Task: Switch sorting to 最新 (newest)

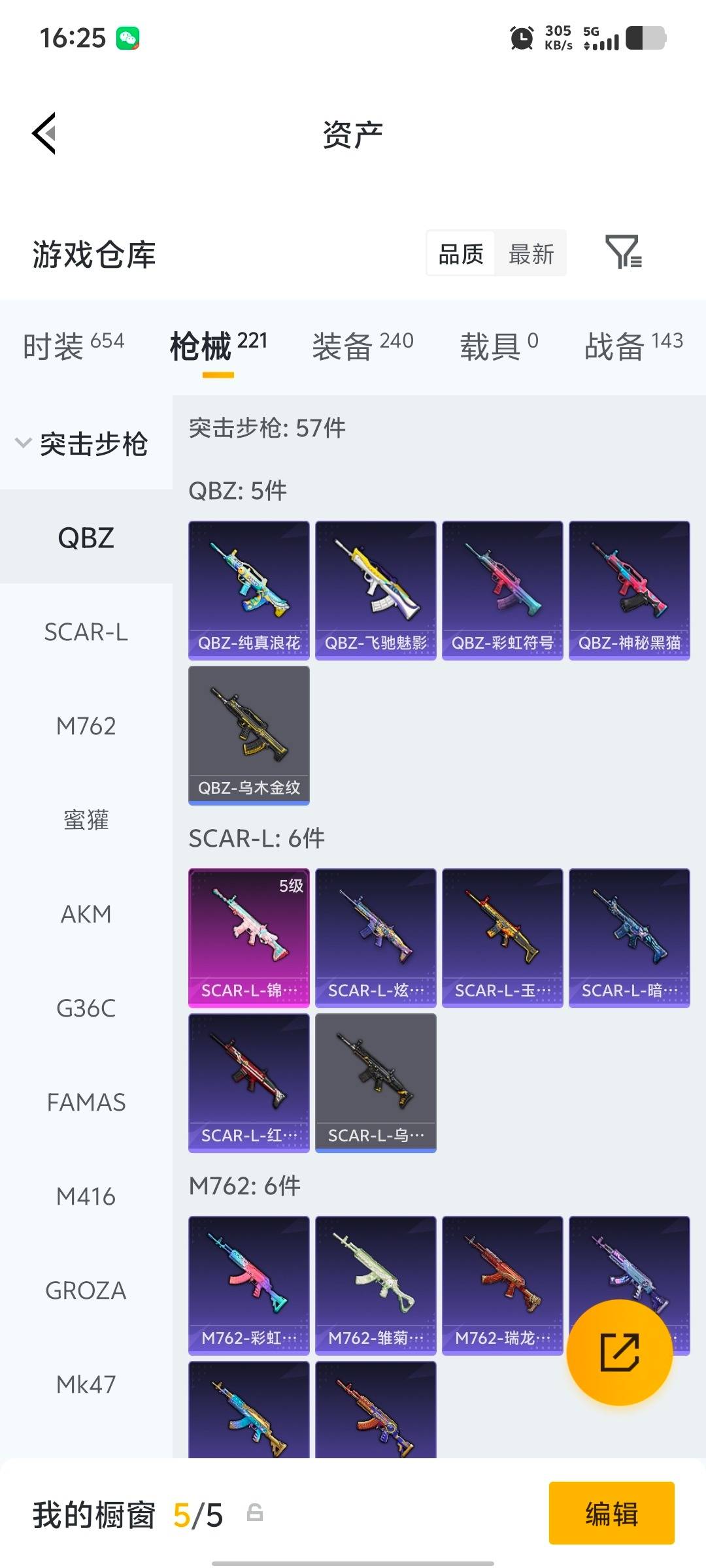Action: pos(531,253)
